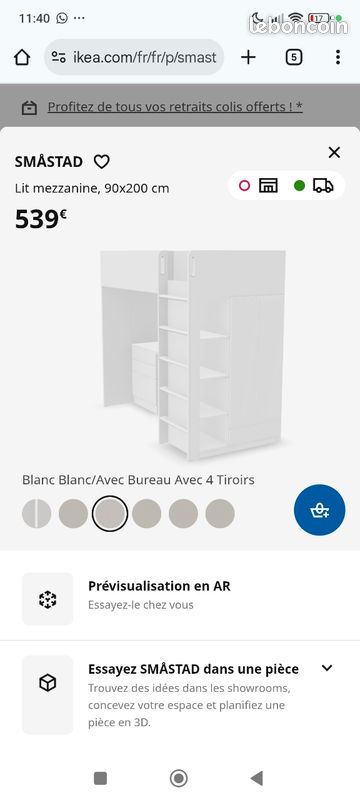Open the browser home page
This screenshot has width=360, height=800.
[22, 57]
